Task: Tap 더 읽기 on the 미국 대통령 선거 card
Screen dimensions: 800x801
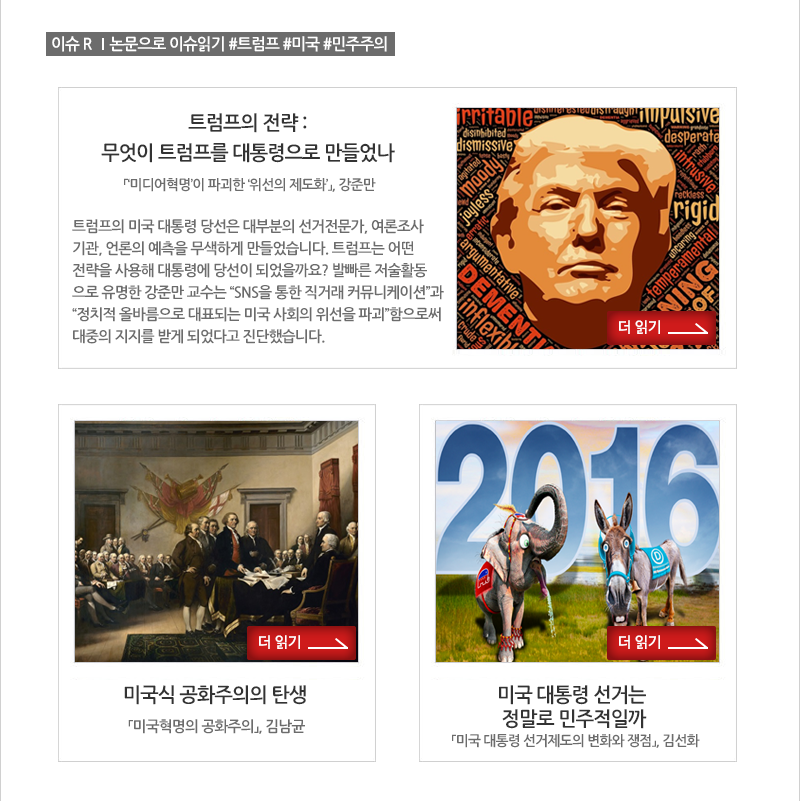Action: (x=661, y=643)
